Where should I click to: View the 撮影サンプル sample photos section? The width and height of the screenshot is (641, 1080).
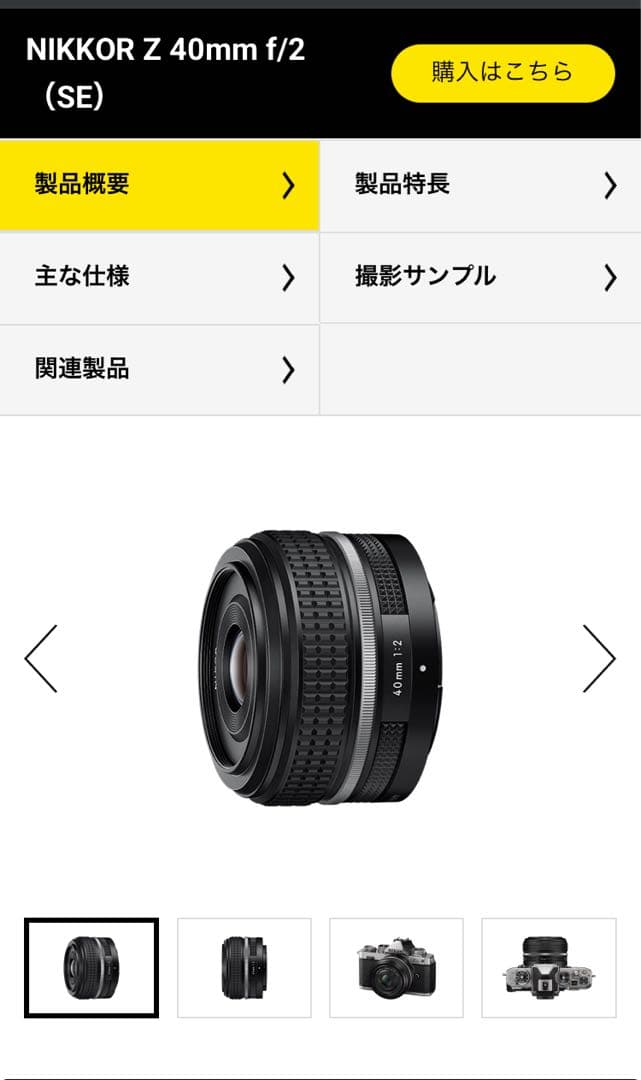click(x=480, y=277)
